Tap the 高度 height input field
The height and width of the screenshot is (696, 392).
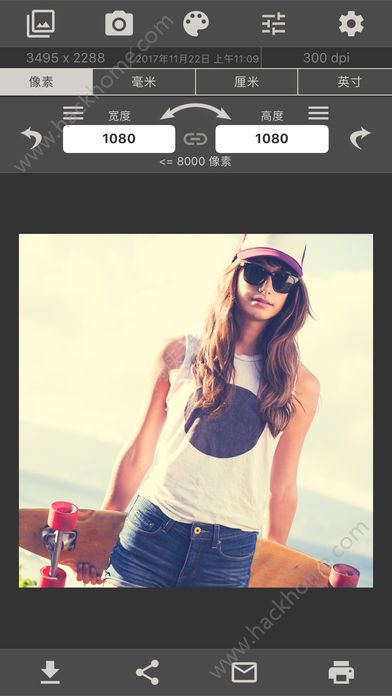point(272,139)
